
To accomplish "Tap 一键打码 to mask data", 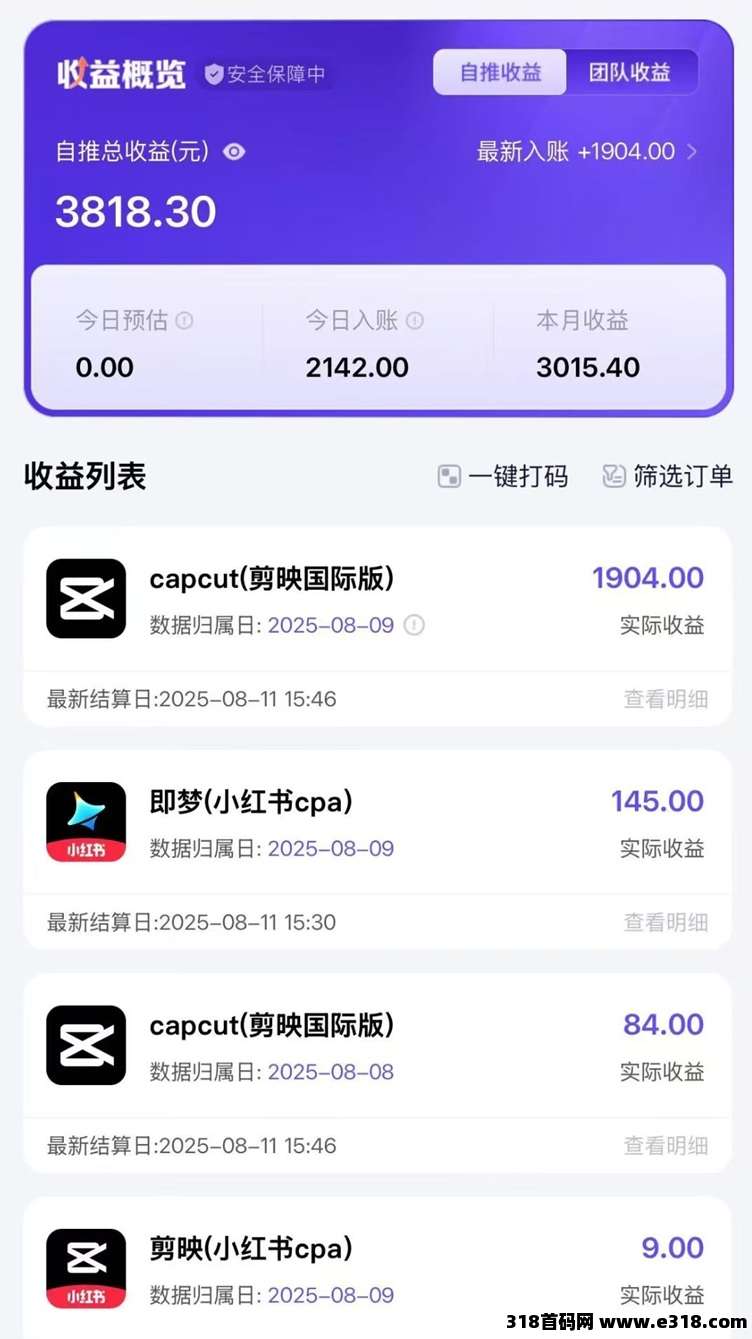I will 503,477.
